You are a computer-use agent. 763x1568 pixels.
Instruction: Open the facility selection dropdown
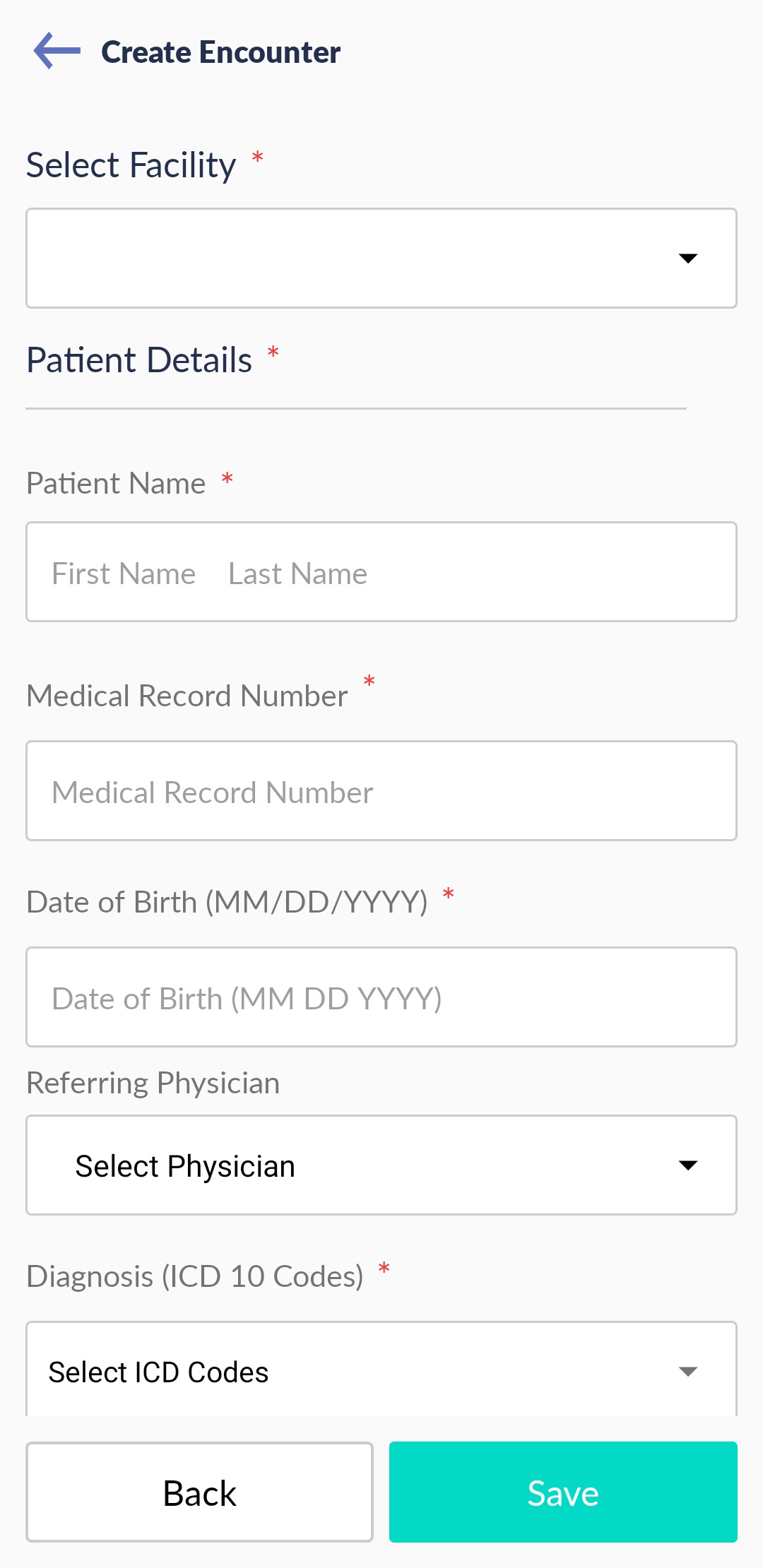click(x=381, y=259)
